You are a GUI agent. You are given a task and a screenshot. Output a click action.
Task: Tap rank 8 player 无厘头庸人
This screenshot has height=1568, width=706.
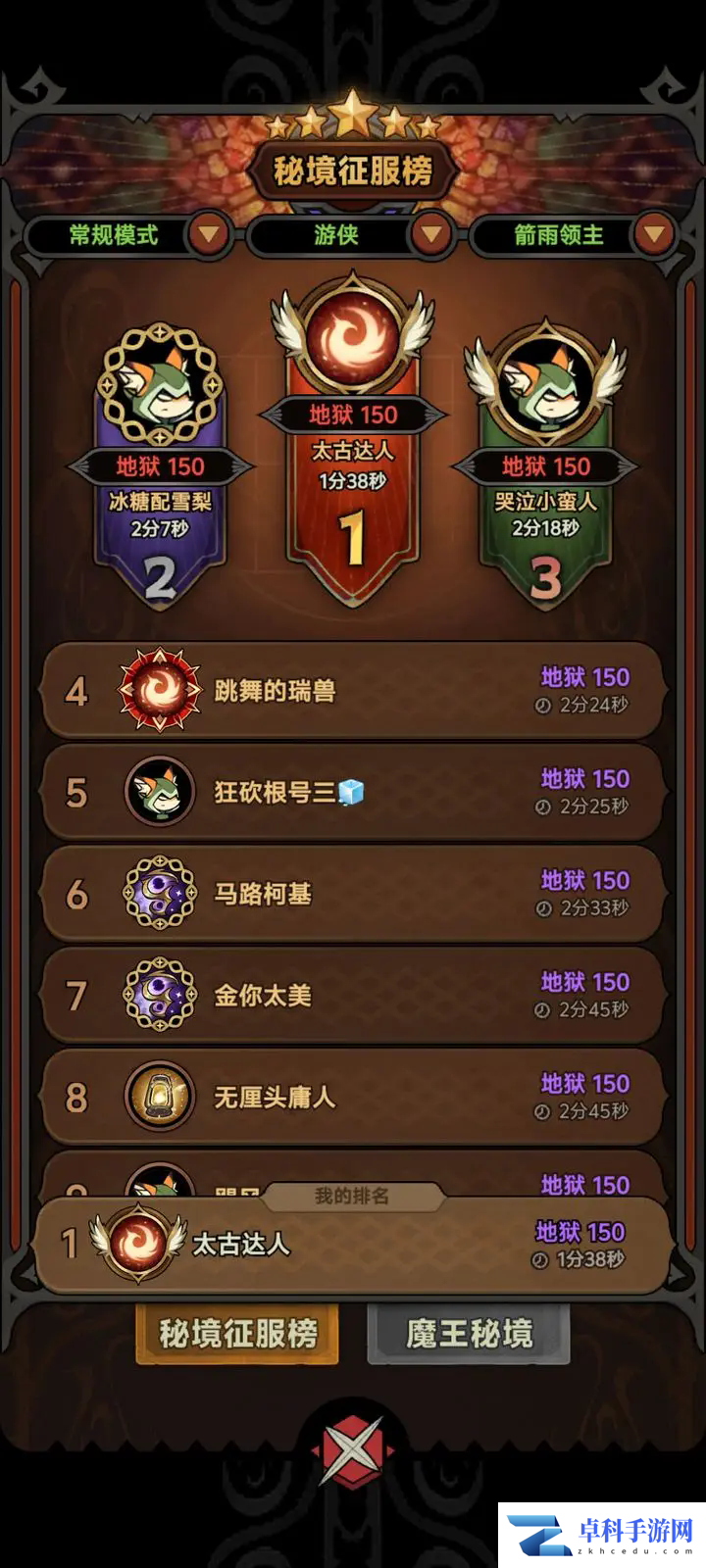[x=353, y=1098]
